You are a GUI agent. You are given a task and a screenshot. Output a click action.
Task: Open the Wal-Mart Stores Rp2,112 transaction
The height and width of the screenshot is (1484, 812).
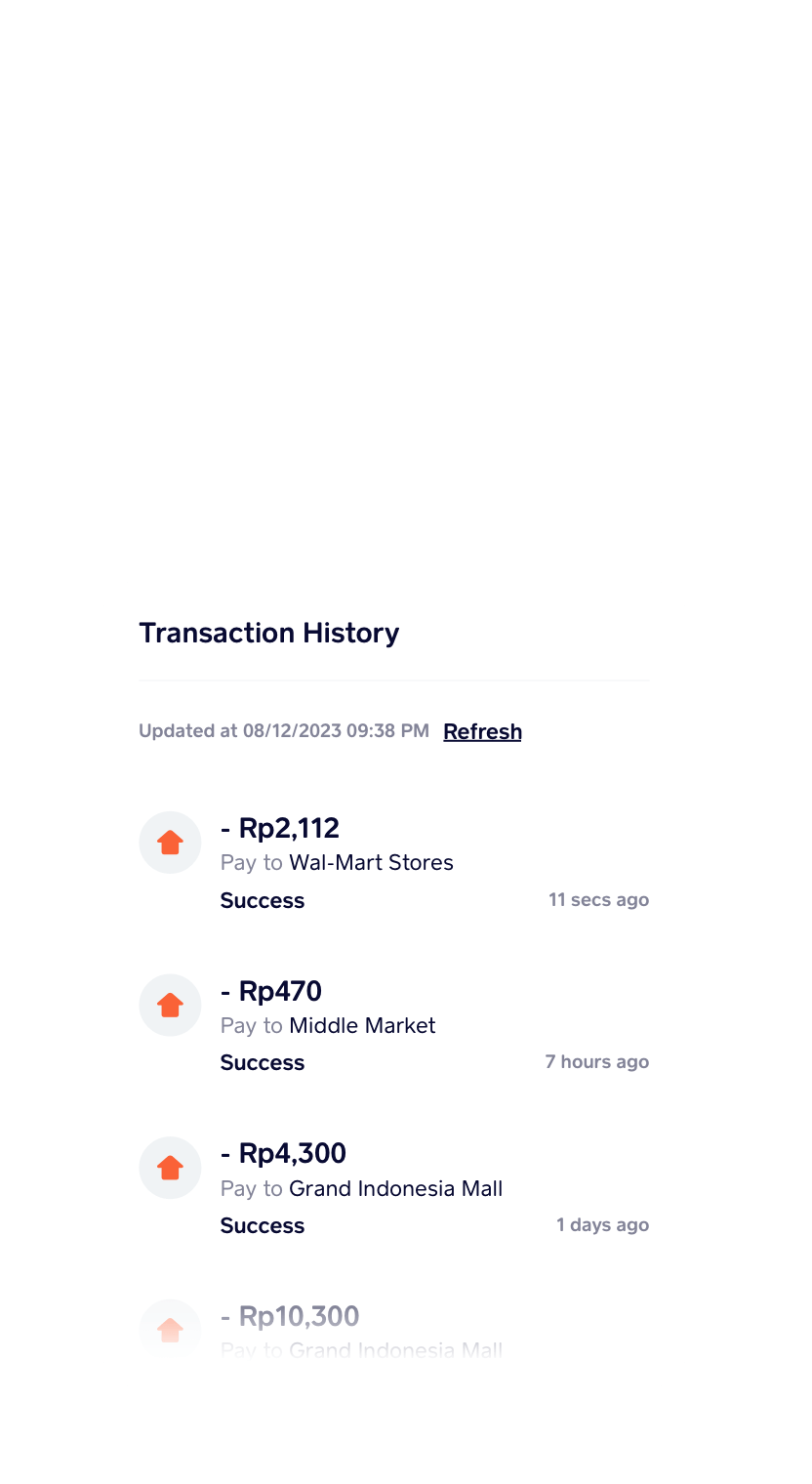point(393,863)
